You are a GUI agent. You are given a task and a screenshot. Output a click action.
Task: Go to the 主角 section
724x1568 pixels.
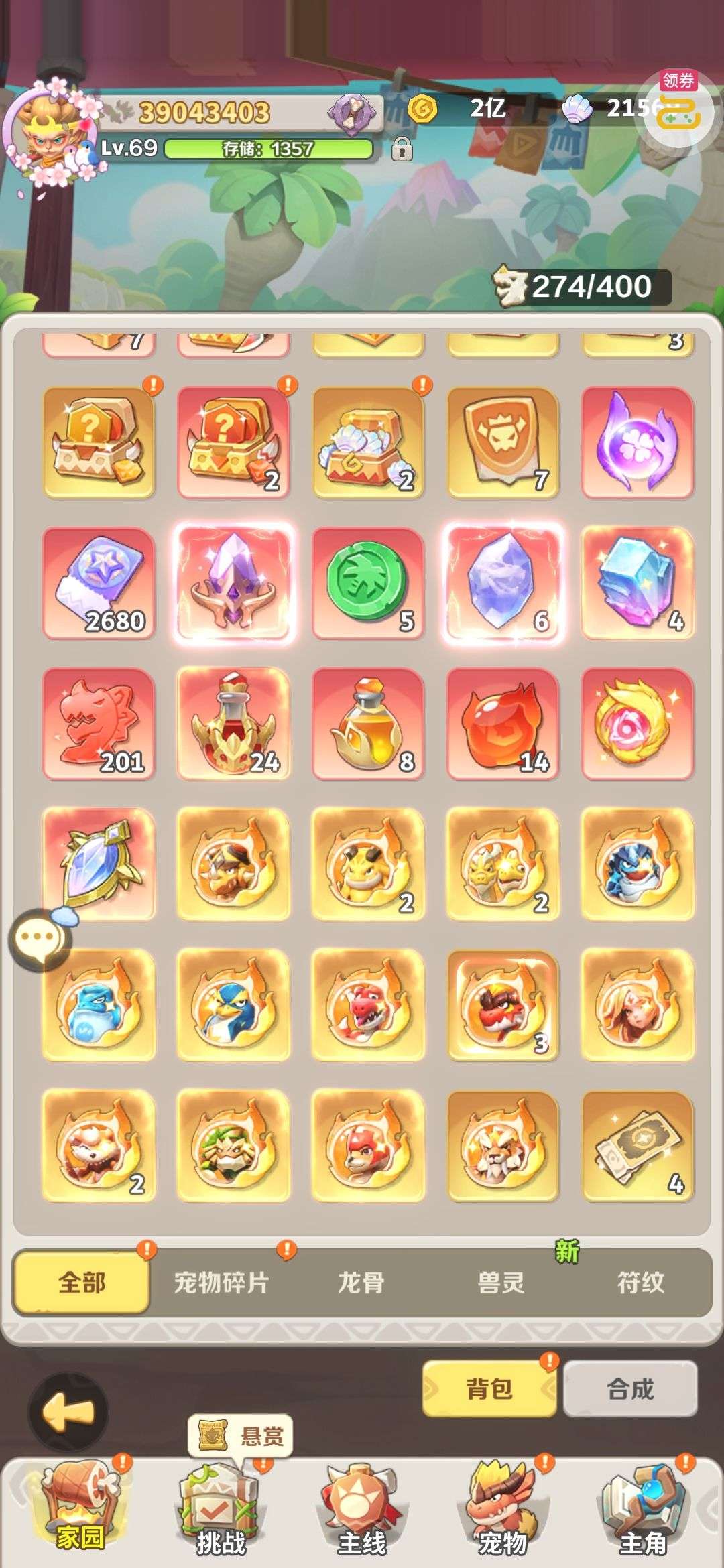point(644,1511)
